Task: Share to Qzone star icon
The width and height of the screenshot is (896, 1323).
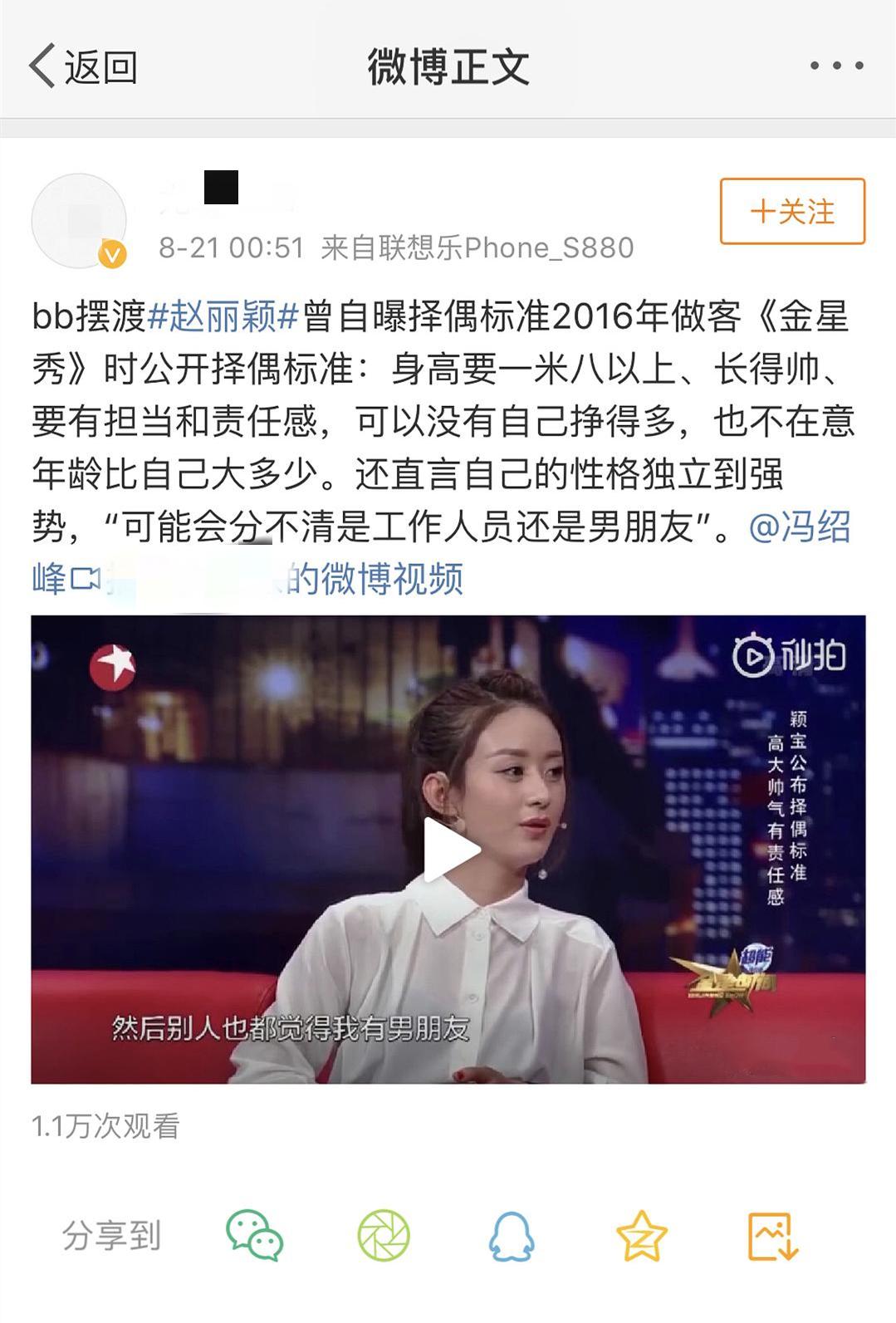Action: point(641,1236)
